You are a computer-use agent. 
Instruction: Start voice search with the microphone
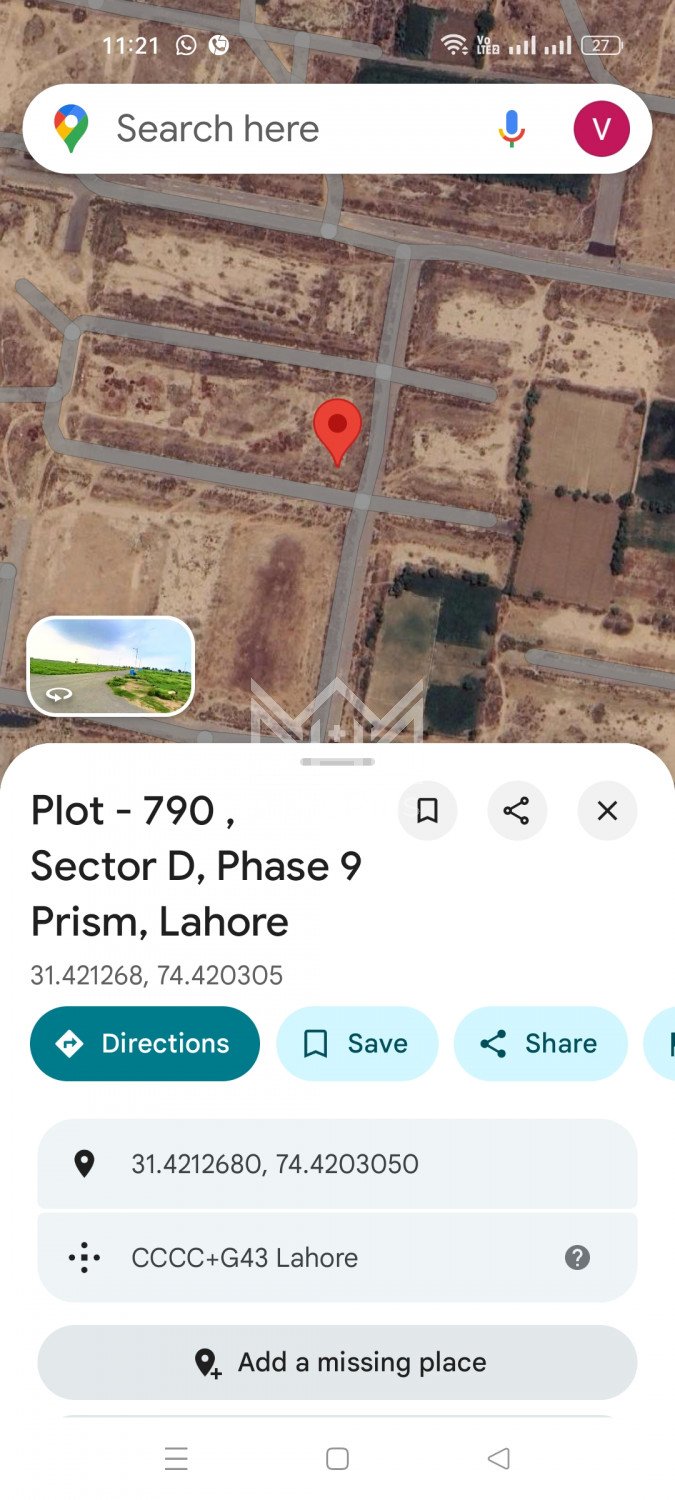[x=511, y=129]
